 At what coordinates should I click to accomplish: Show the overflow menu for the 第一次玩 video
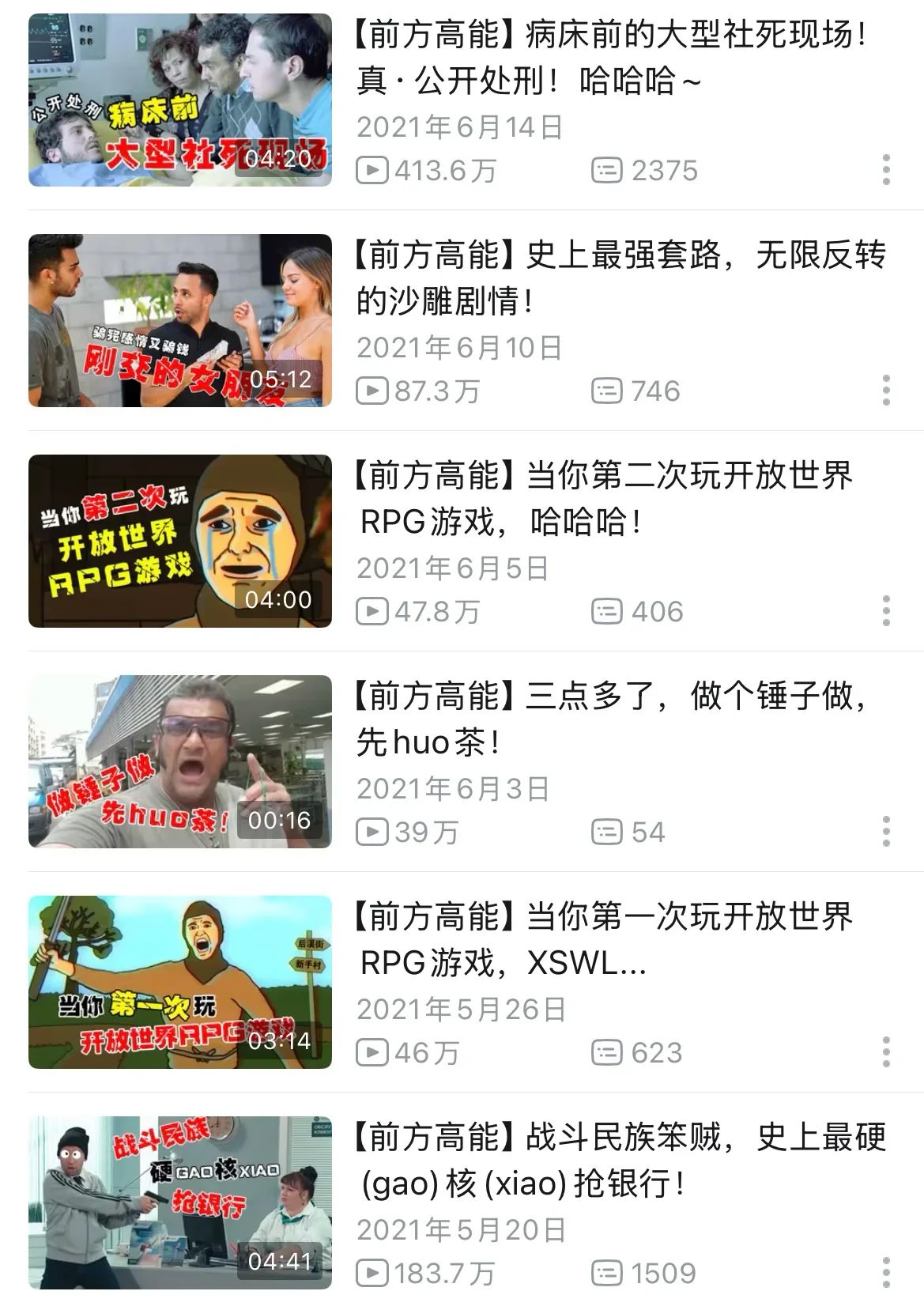click(x=886, y=1052)
